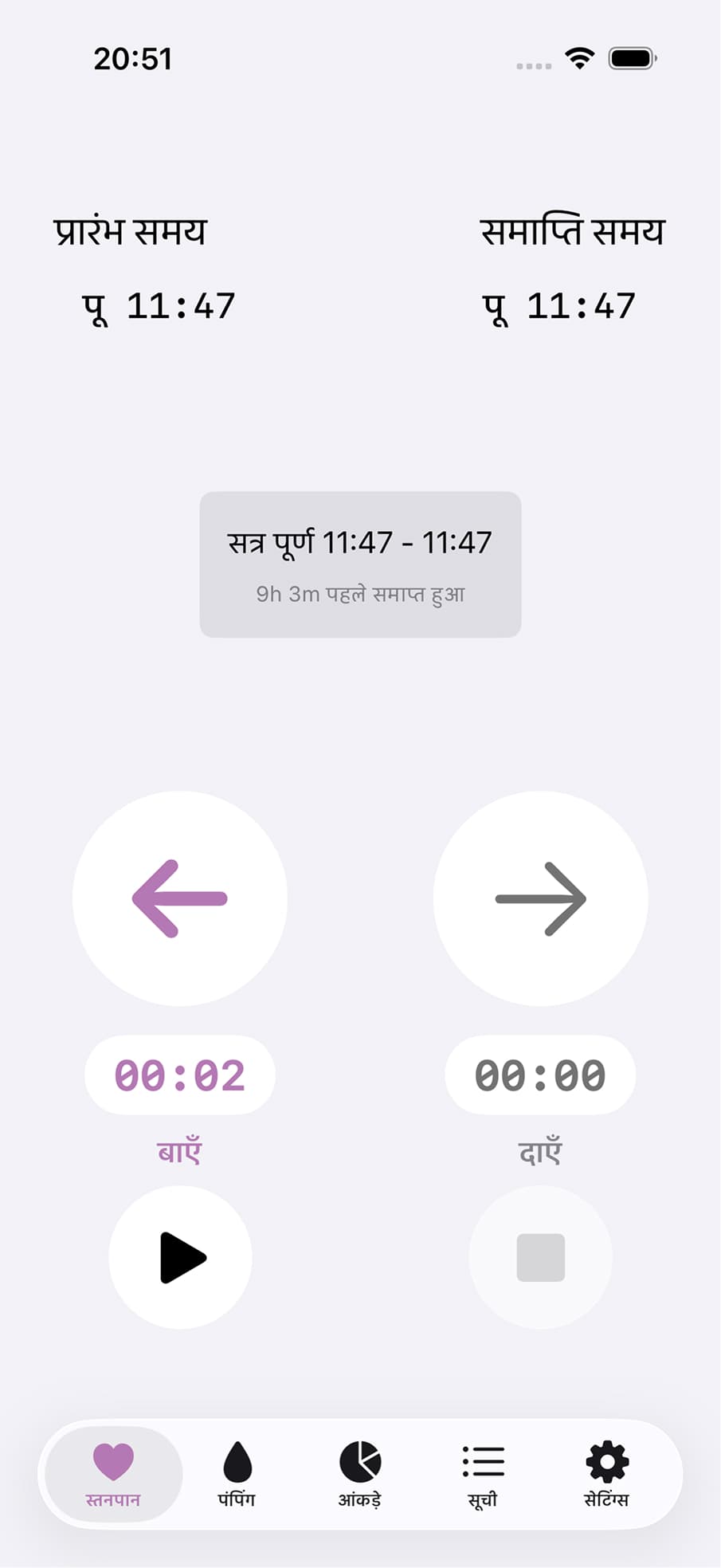Select the बाएँ 00:02 timer display
Screen dimensions: 721x1568
(180, 1075)
